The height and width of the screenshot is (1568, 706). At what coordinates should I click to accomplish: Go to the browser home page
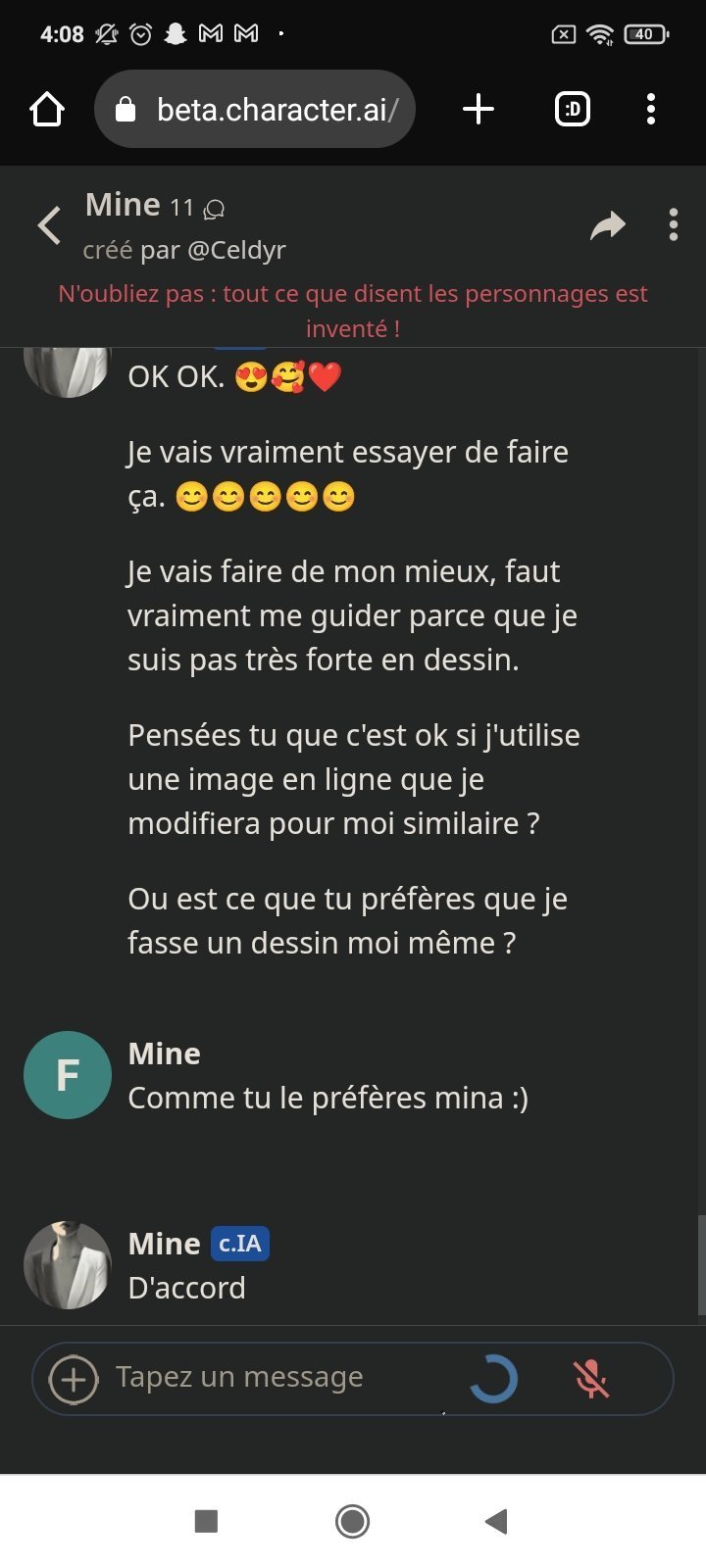(x=47, y=109)
